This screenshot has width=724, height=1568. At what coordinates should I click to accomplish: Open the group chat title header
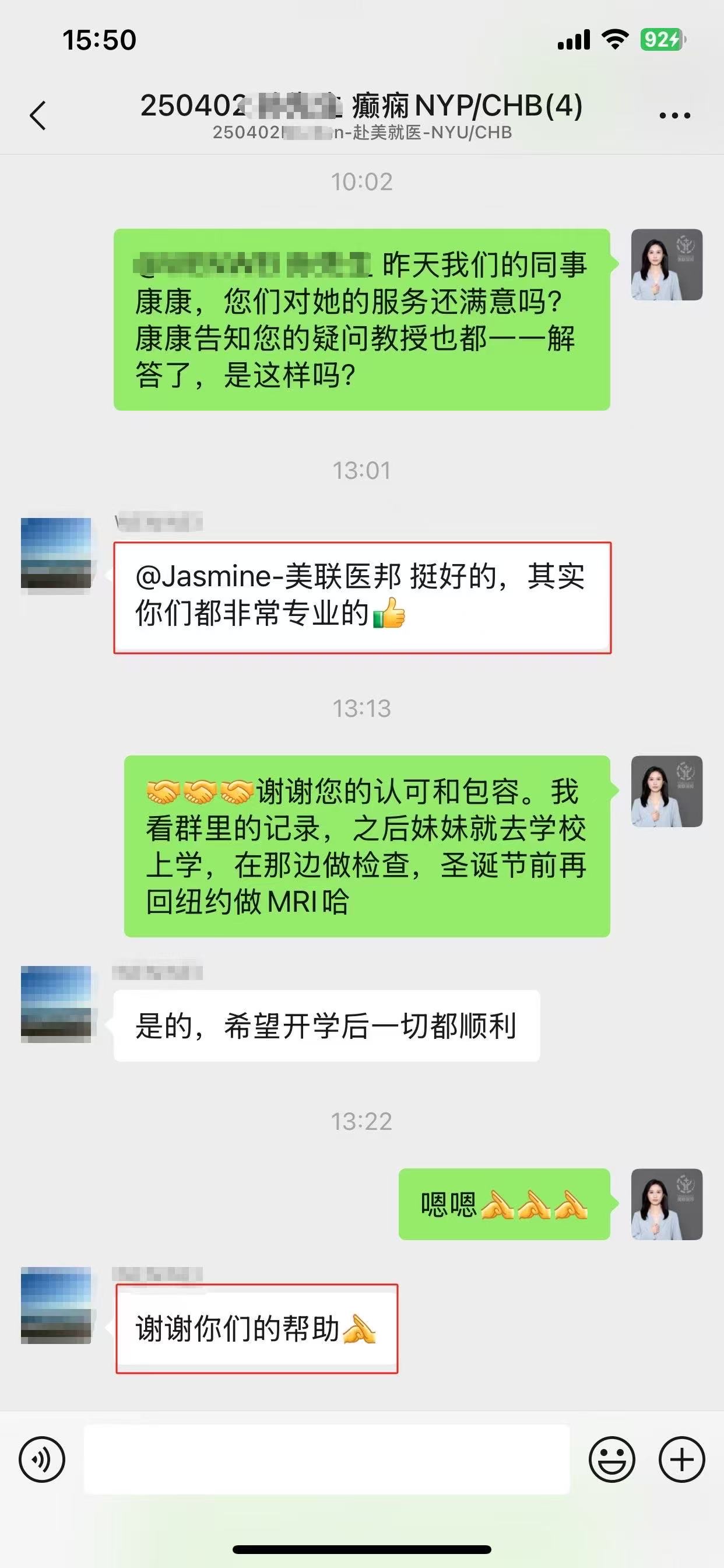pyautogui.click(x=361, y=107)
